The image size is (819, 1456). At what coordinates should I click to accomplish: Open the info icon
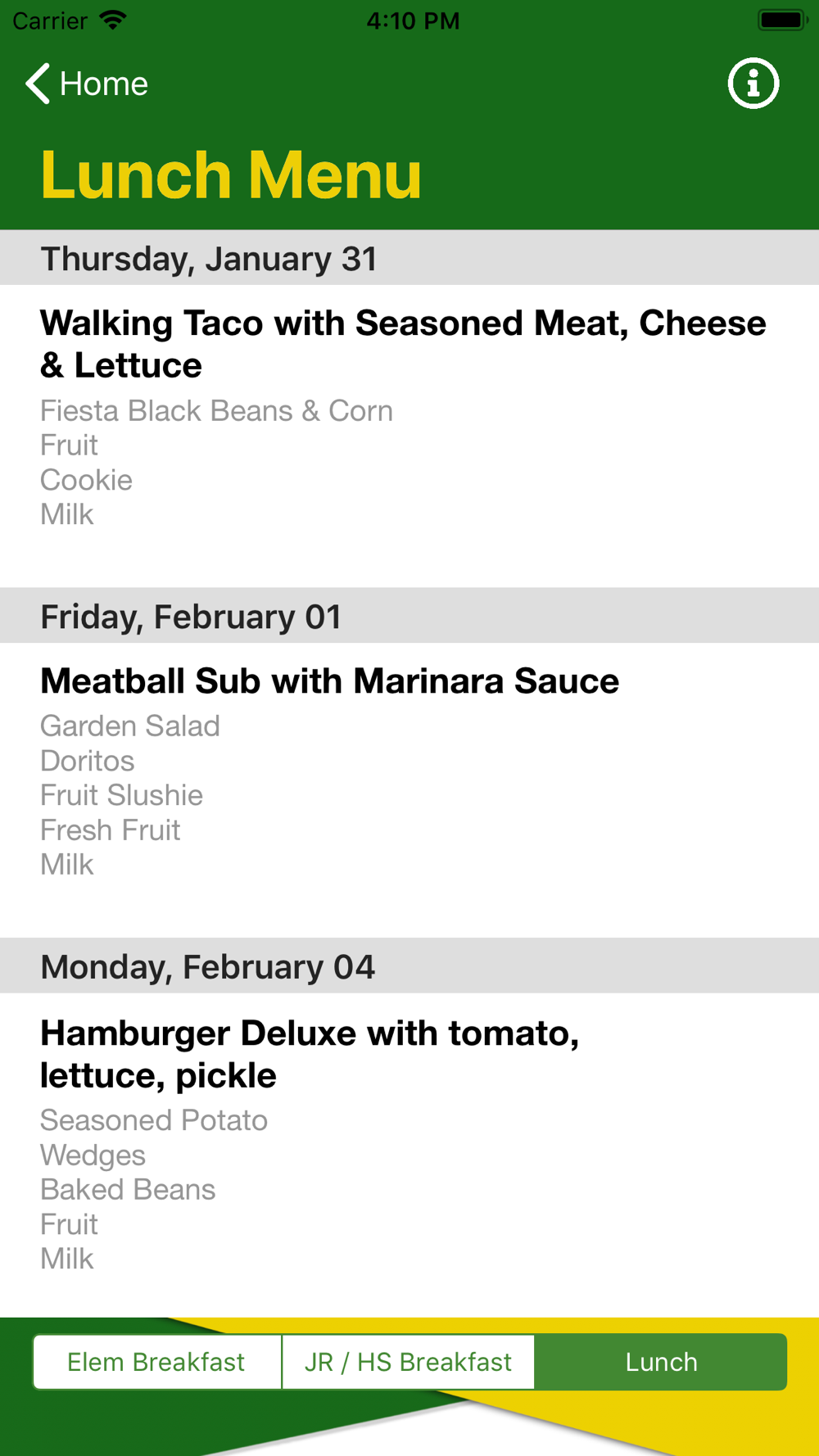tap(753, 84)
